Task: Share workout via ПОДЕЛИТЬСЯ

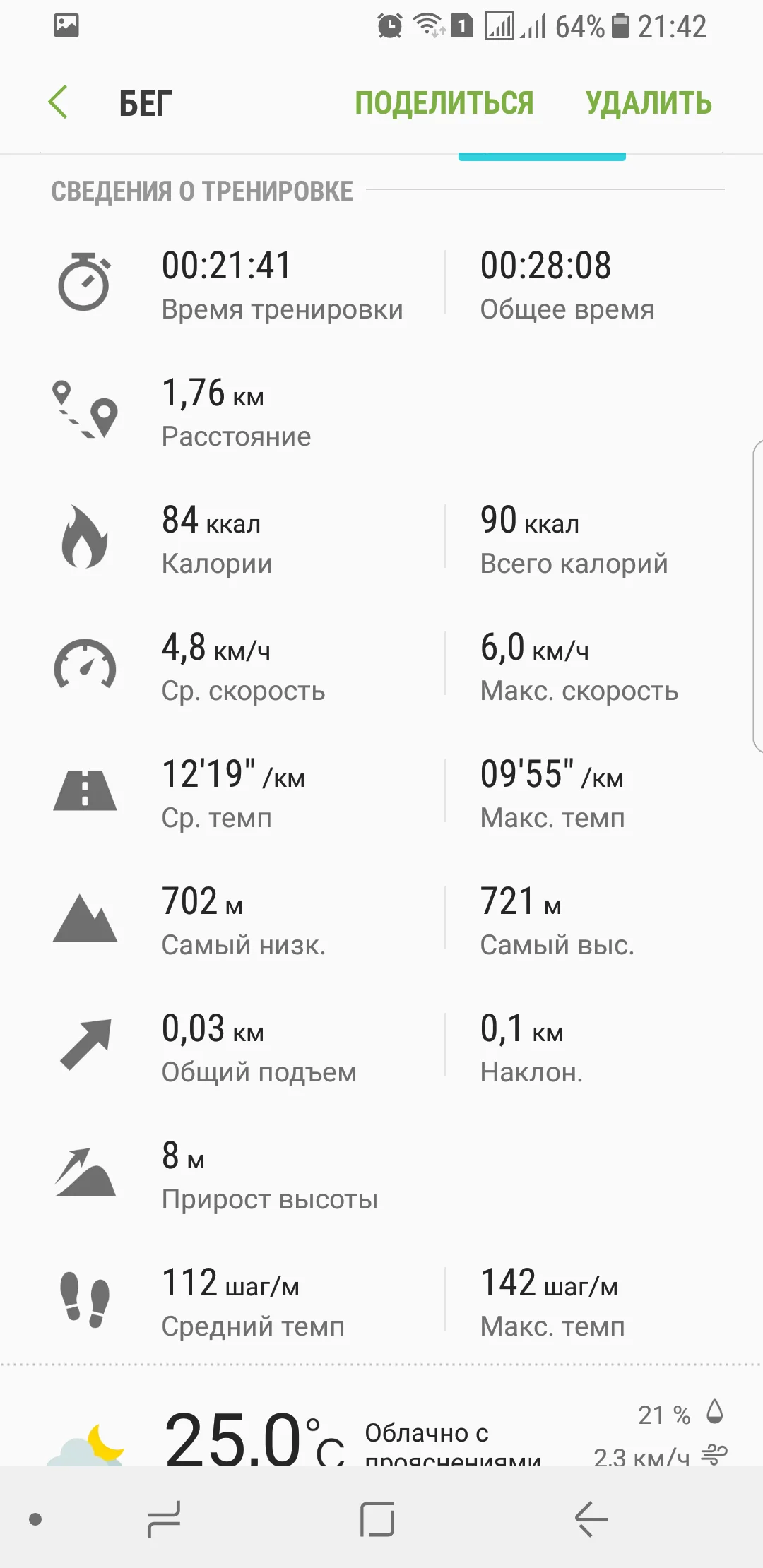Action: click(444, 103)
